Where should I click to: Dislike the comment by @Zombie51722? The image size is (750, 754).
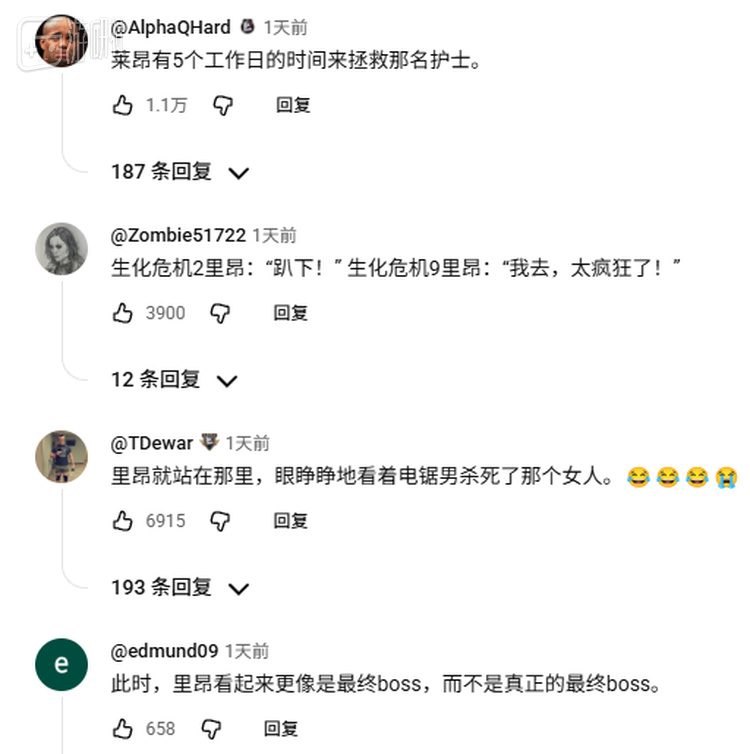221,313
